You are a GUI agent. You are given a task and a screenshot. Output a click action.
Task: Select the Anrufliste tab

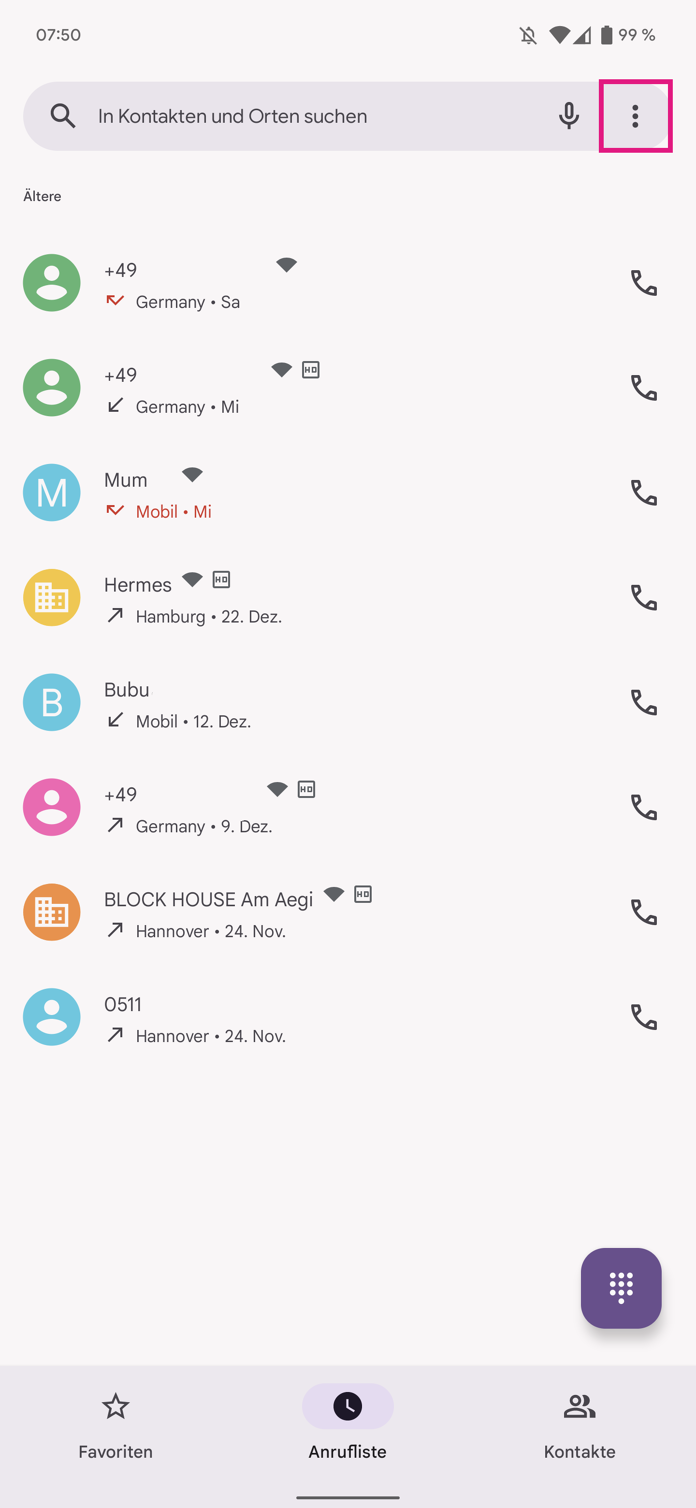pos(348,1426)
